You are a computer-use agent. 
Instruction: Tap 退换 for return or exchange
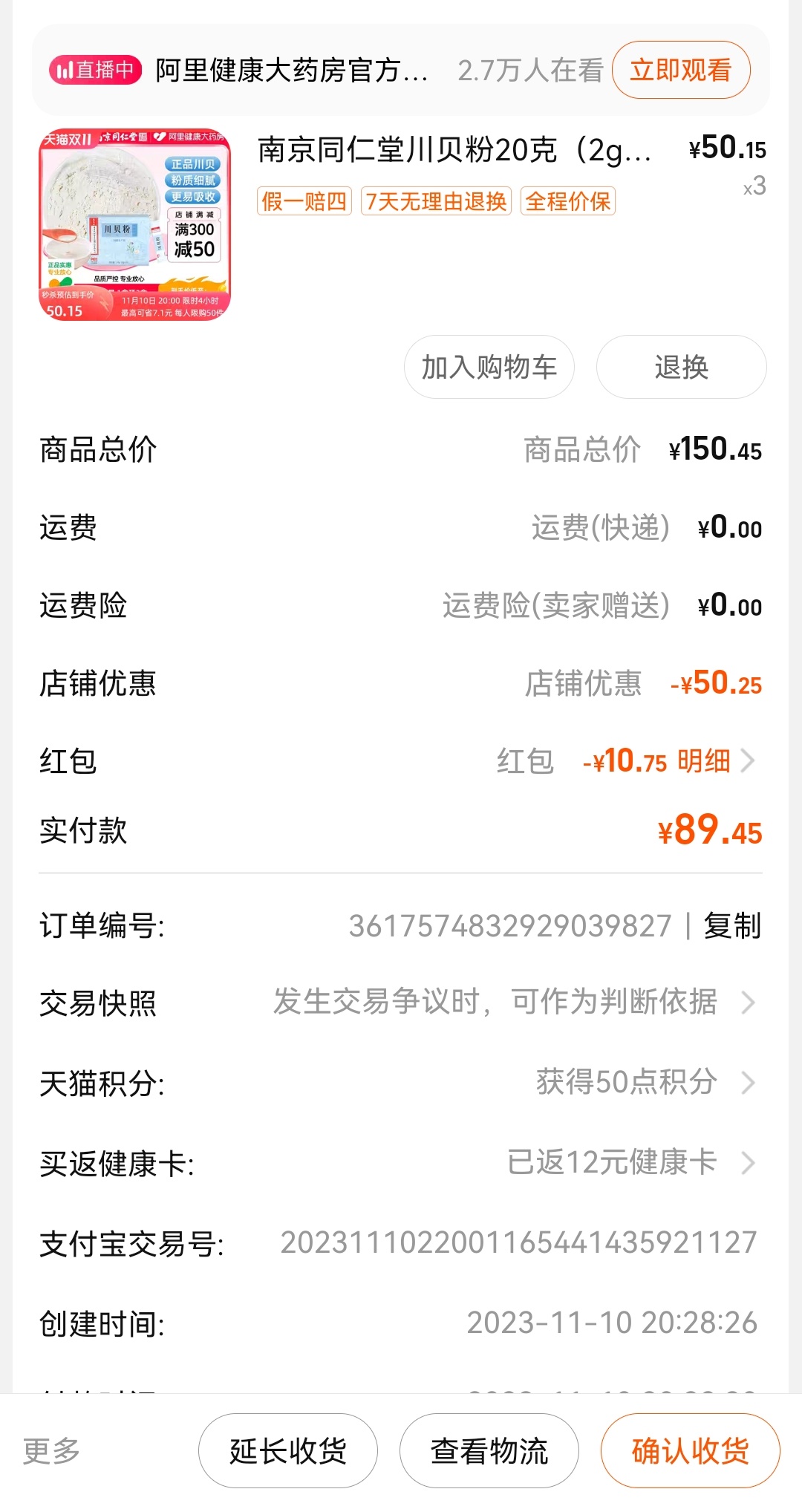[681, 367]
